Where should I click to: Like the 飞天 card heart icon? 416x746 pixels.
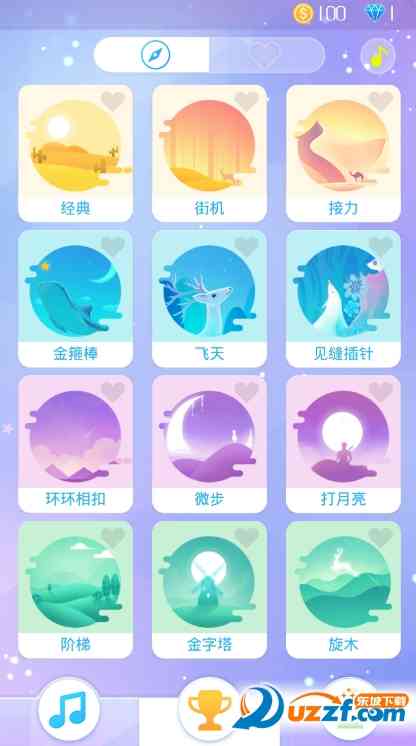(247, 247)
